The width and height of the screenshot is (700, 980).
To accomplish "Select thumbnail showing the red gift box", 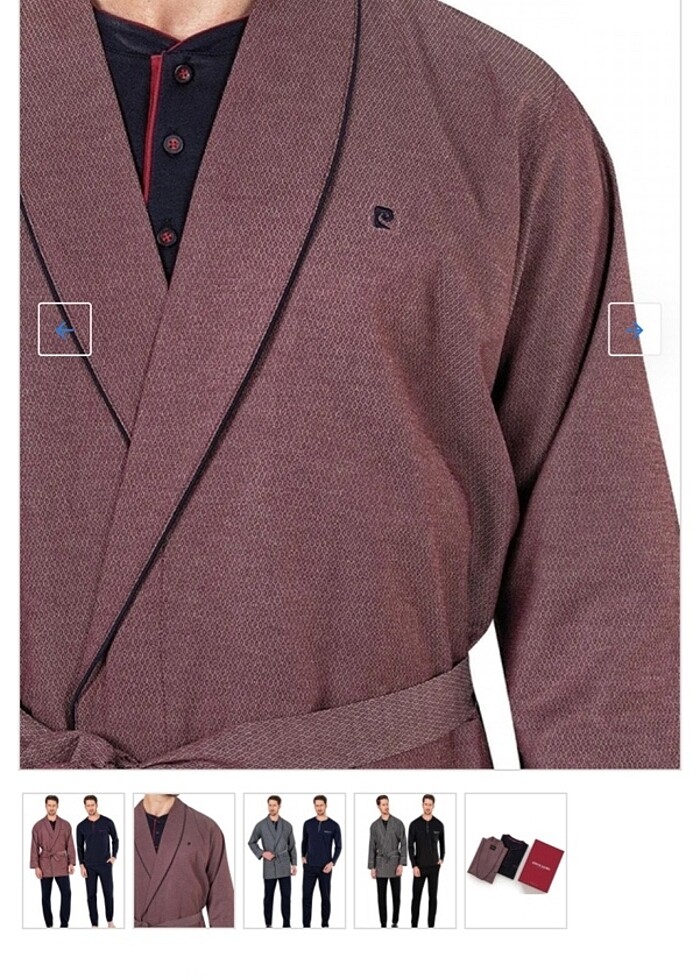I will tap(515, 860).
